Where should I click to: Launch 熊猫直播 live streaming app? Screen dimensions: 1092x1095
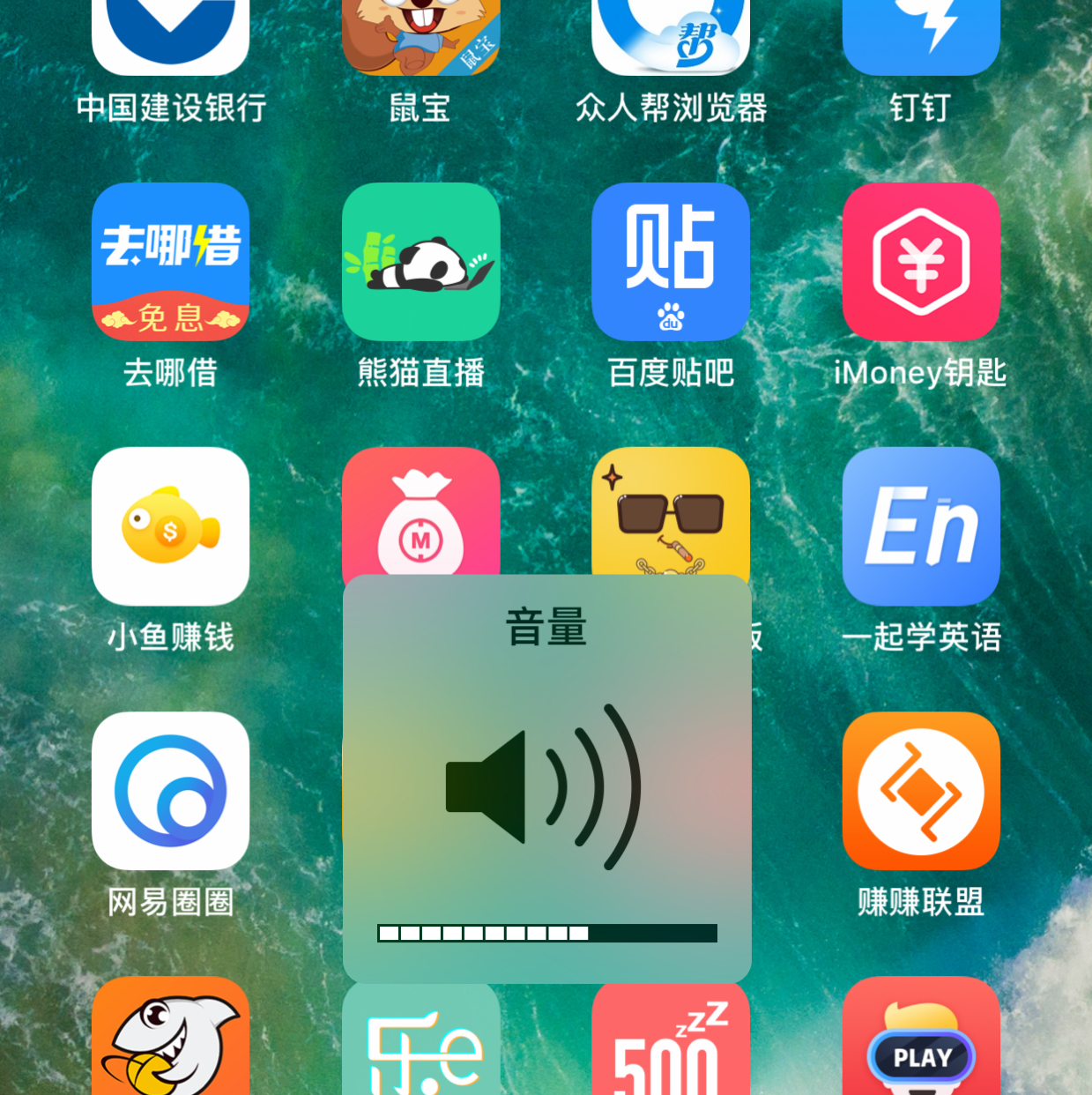click(x=420, y=262)
